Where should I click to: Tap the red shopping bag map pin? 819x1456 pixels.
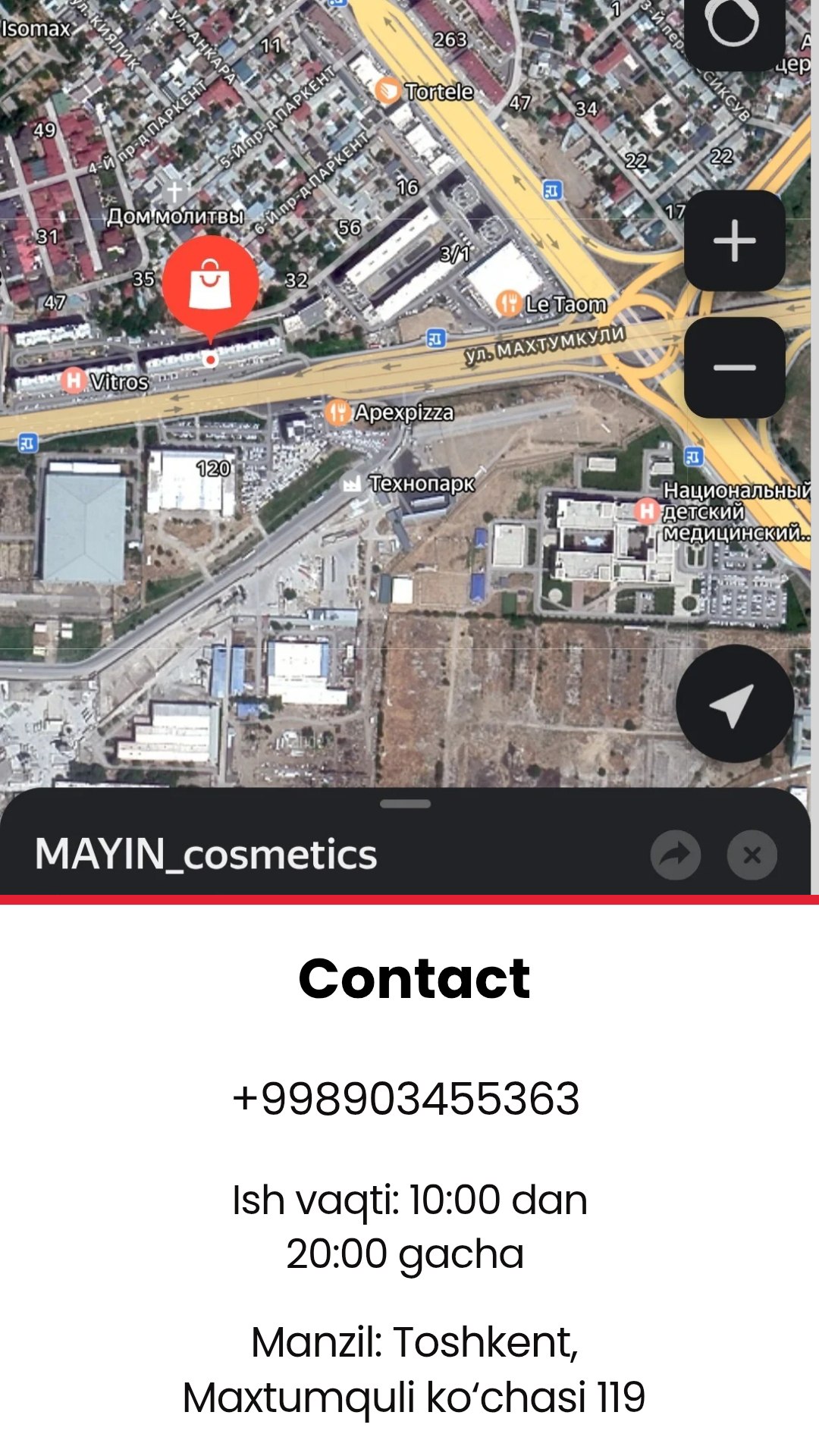point(210,284)
